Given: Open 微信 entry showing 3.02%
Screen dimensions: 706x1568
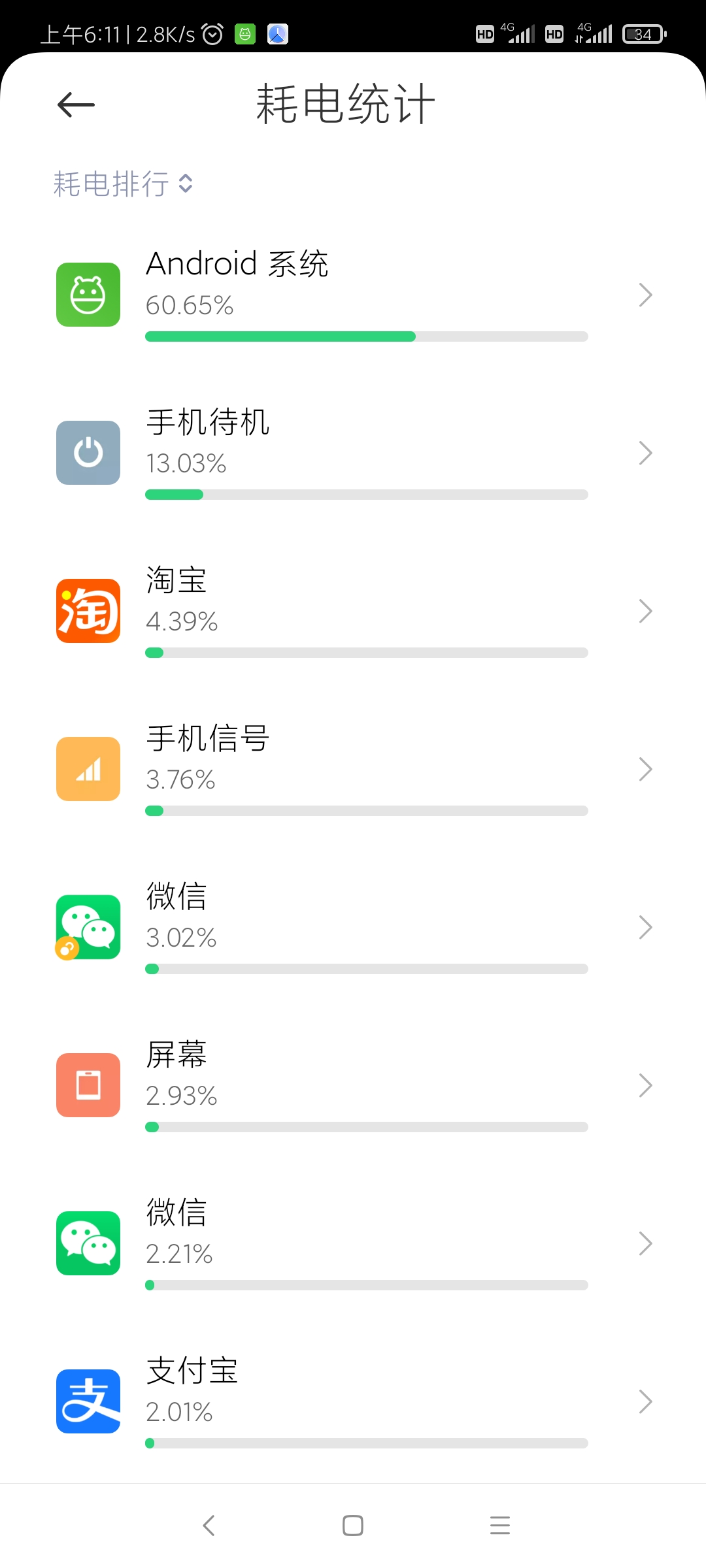Looking at the screenshot, I should pos(353,928).
